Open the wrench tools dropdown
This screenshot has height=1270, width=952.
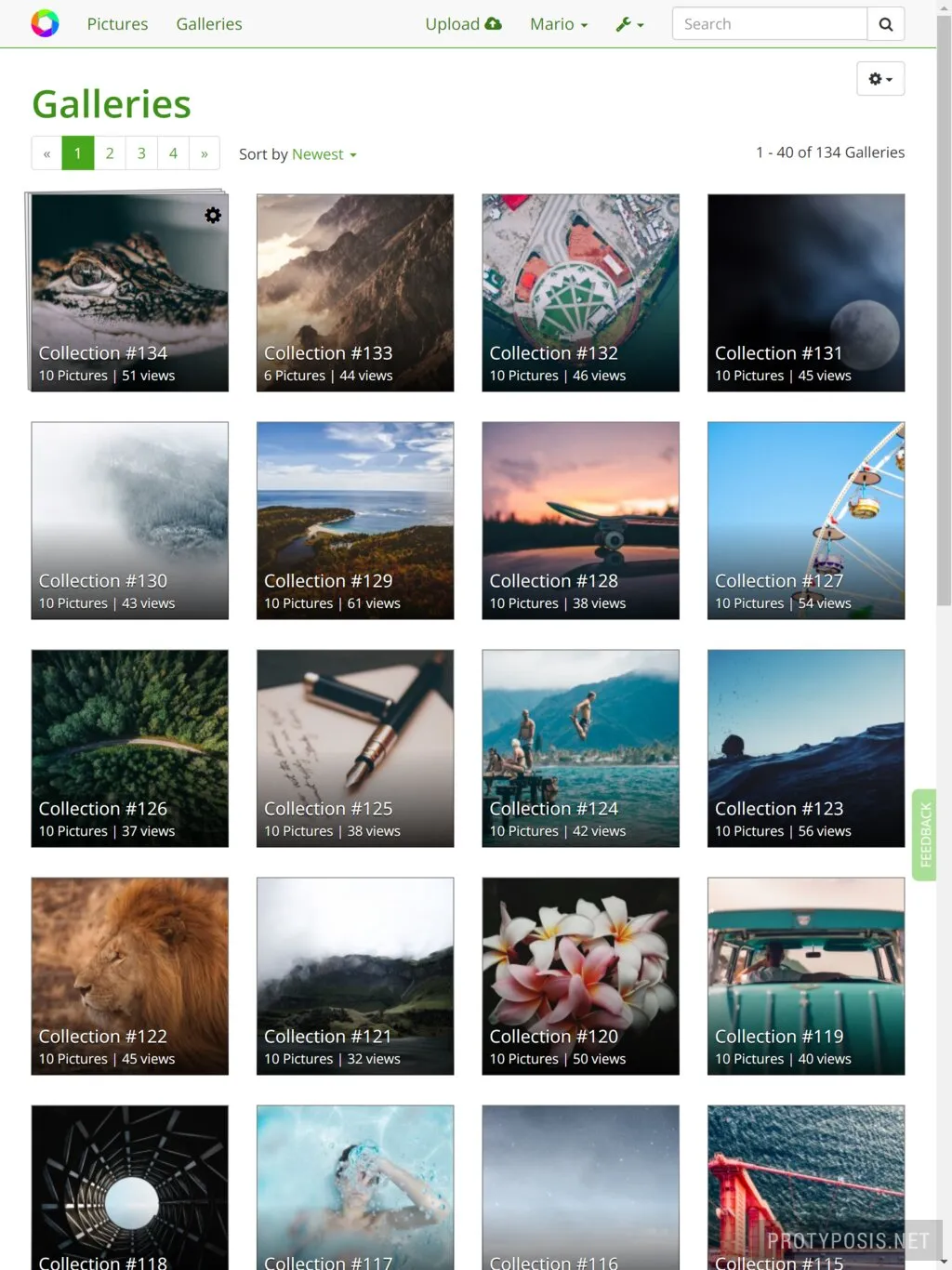629,24
